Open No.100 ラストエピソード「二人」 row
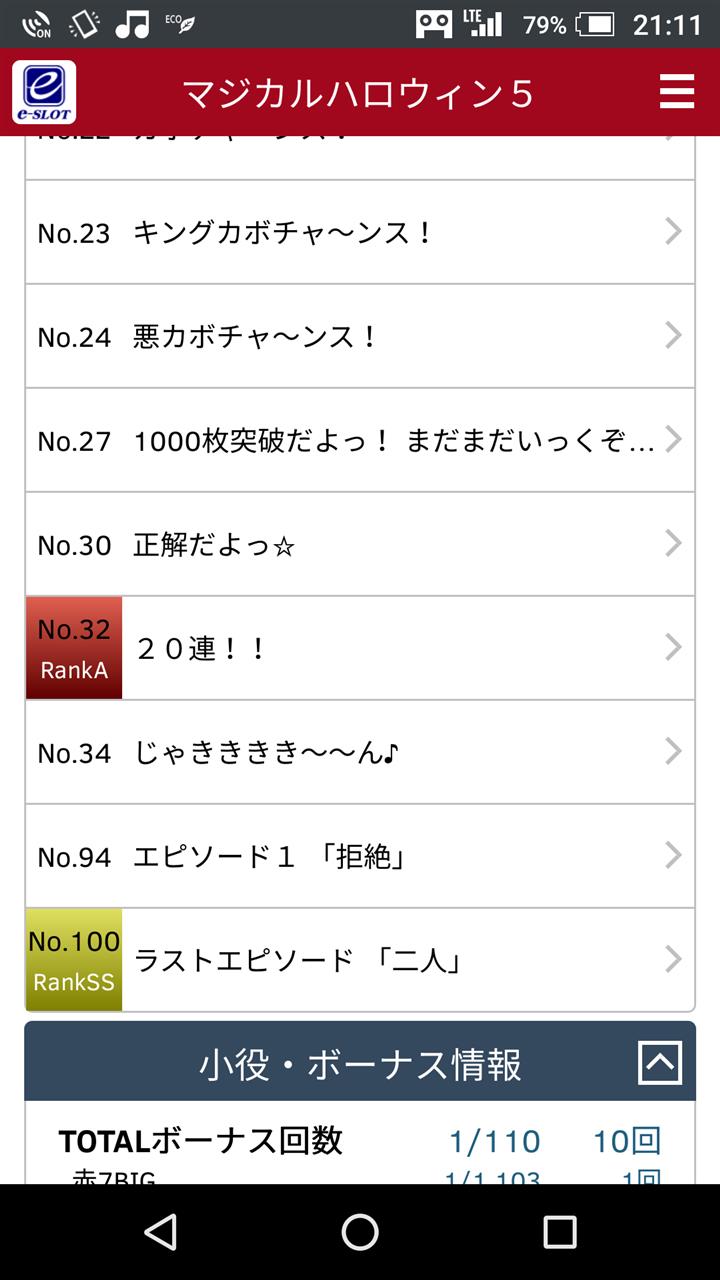The width and height of the screenshot is (720, 1280). [x=360, y=960]
